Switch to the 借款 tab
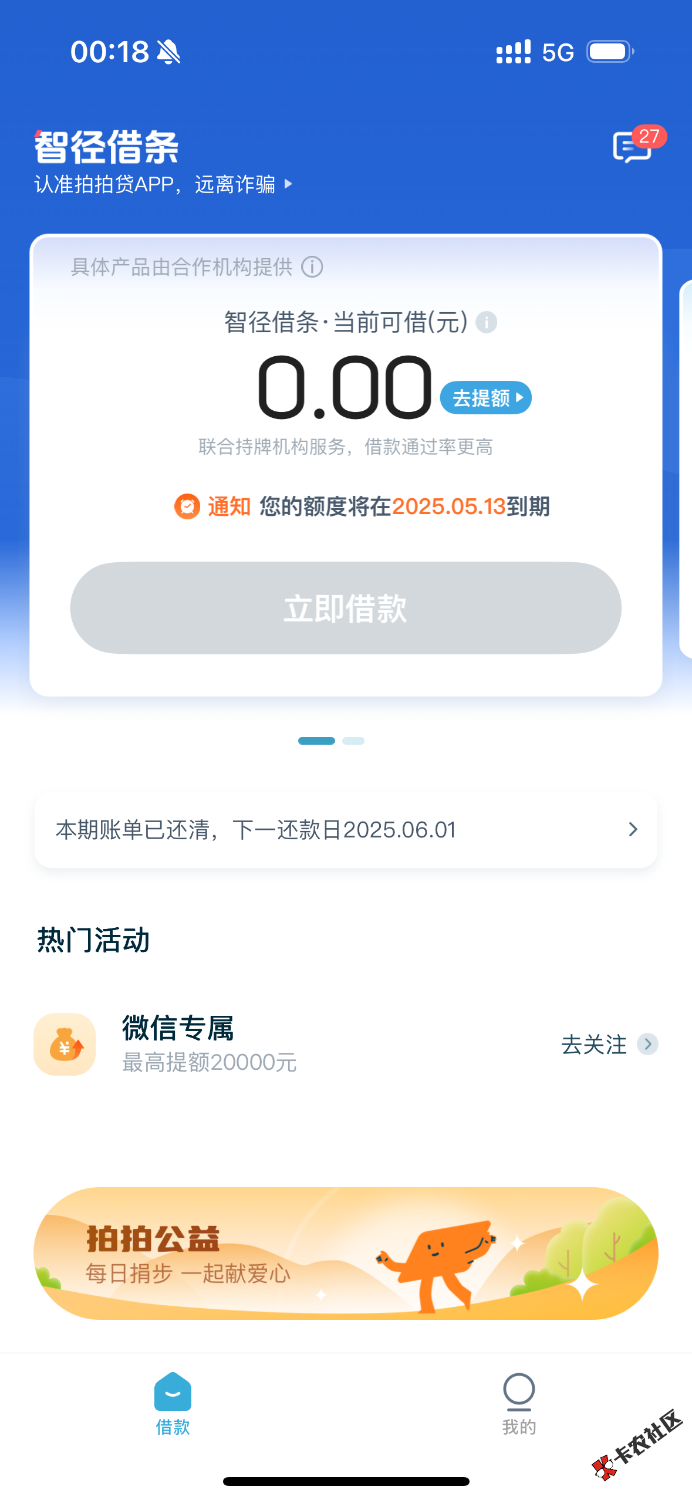This screenshot has height=1500, width=692. [x=173, y=1403]
